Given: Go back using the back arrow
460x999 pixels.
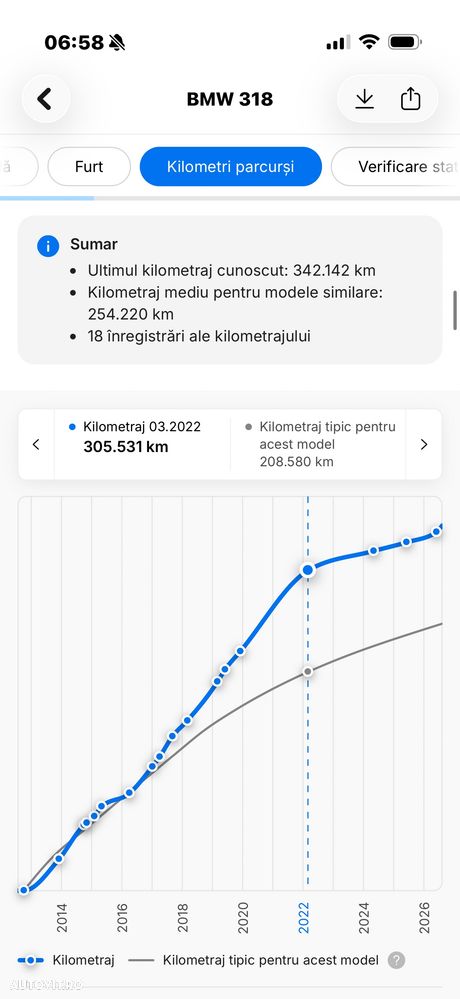Looking at the screenshot, I should coord(45,99).
